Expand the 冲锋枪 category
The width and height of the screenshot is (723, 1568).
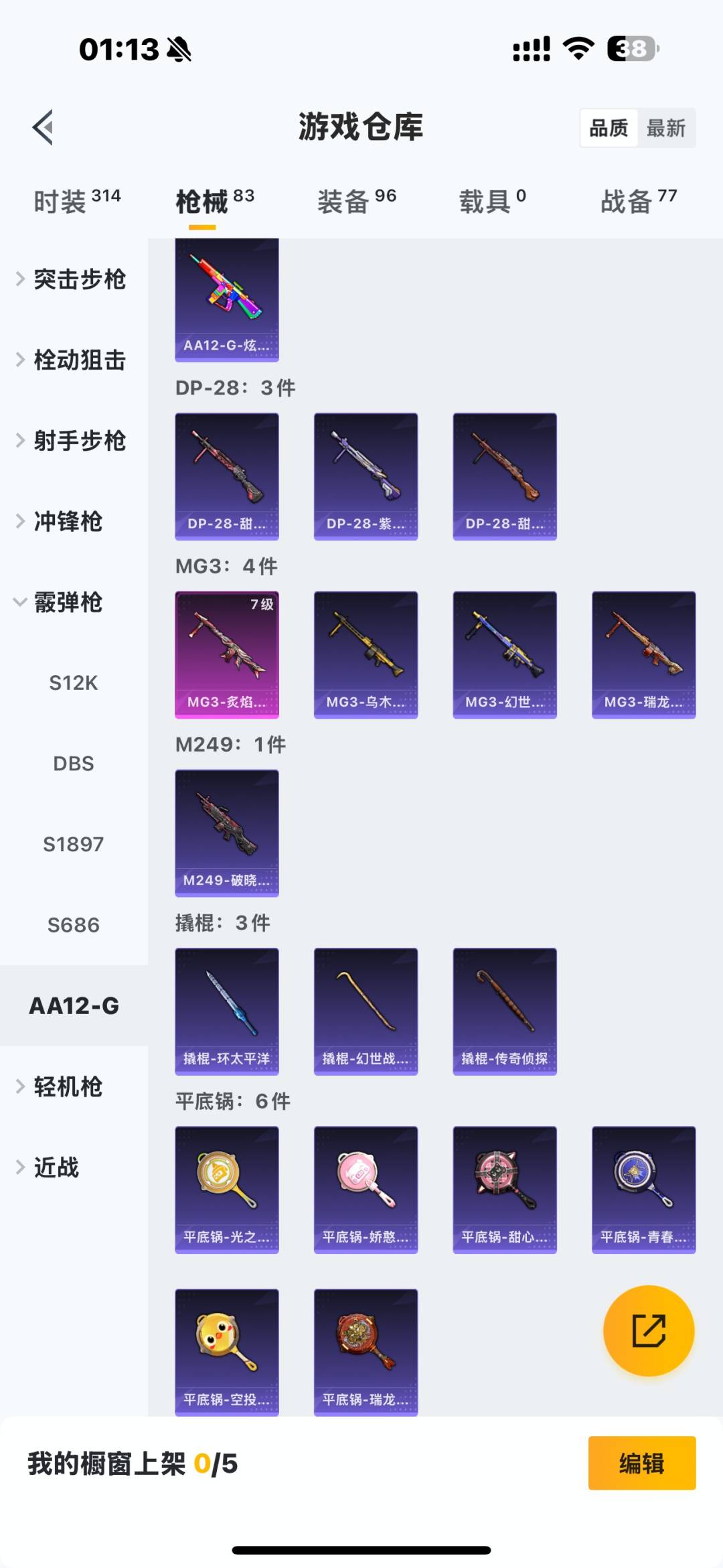[67, 522]
